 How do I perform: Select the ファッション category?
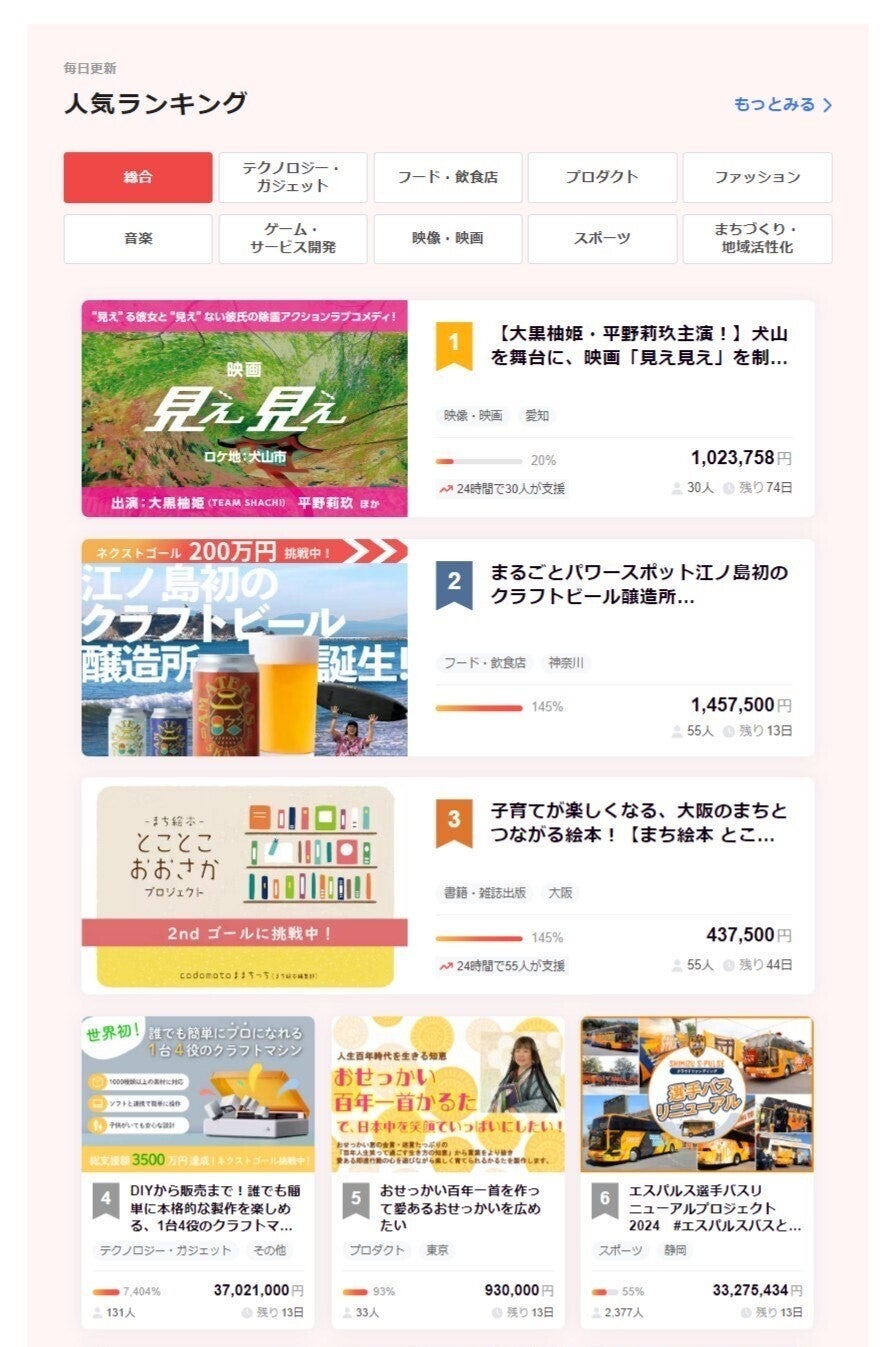(x=757, y=177)
